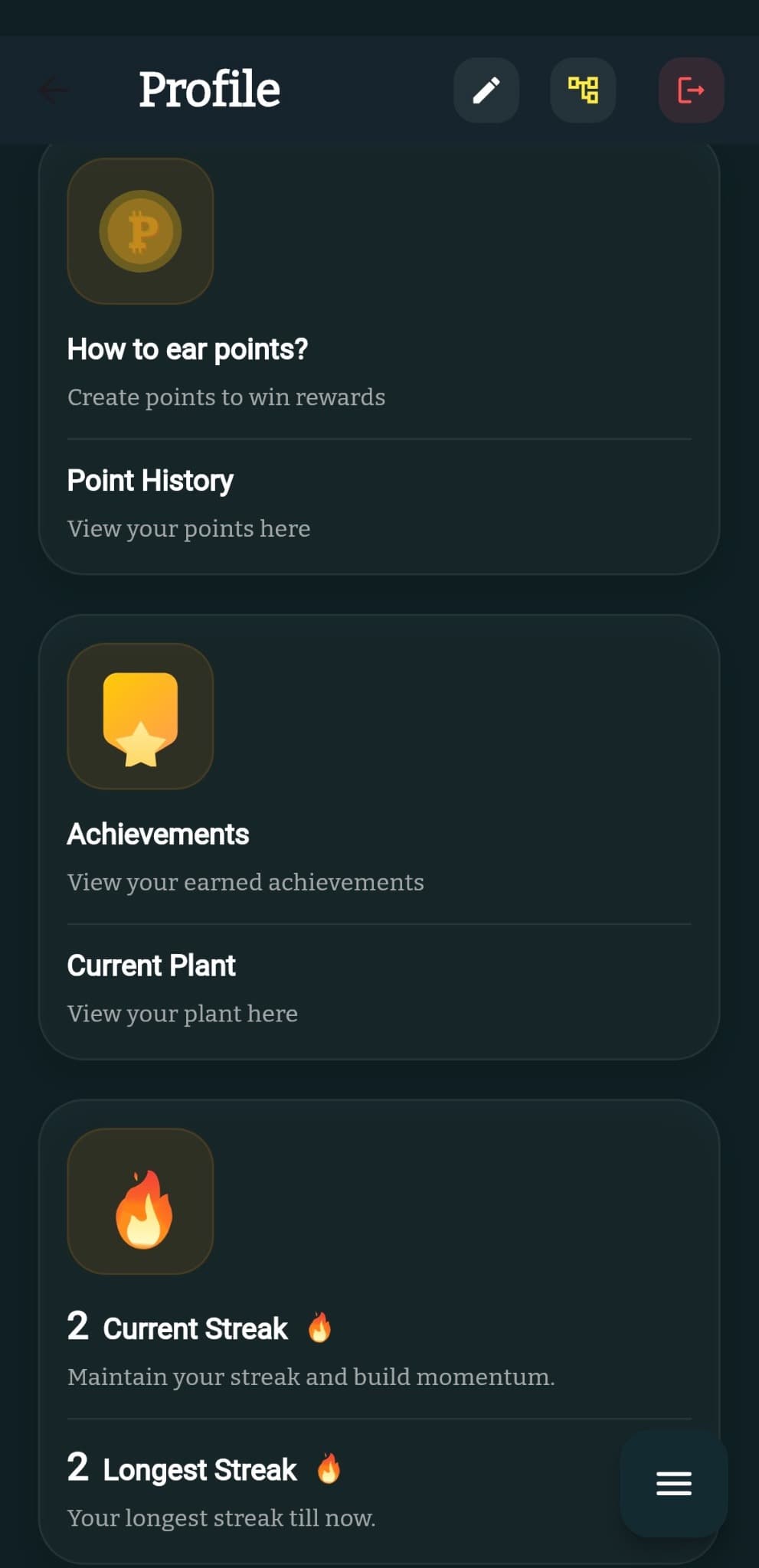This screenshot has height=1568, width=759.
Task: Tap Your longest streak till now text
Action: pyautogui.click(x=221, y=1517)
